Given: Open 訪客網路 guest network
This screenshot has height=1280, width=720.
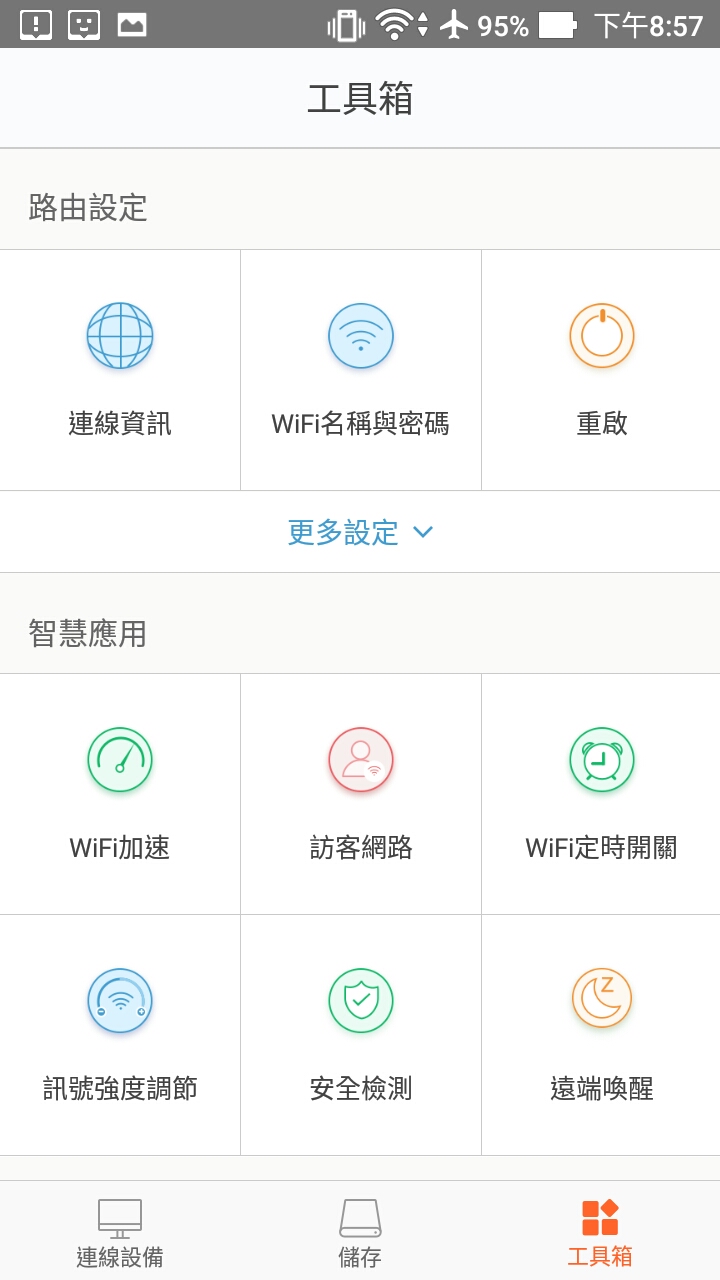Looking at the screenshot, I should (361, 794).
